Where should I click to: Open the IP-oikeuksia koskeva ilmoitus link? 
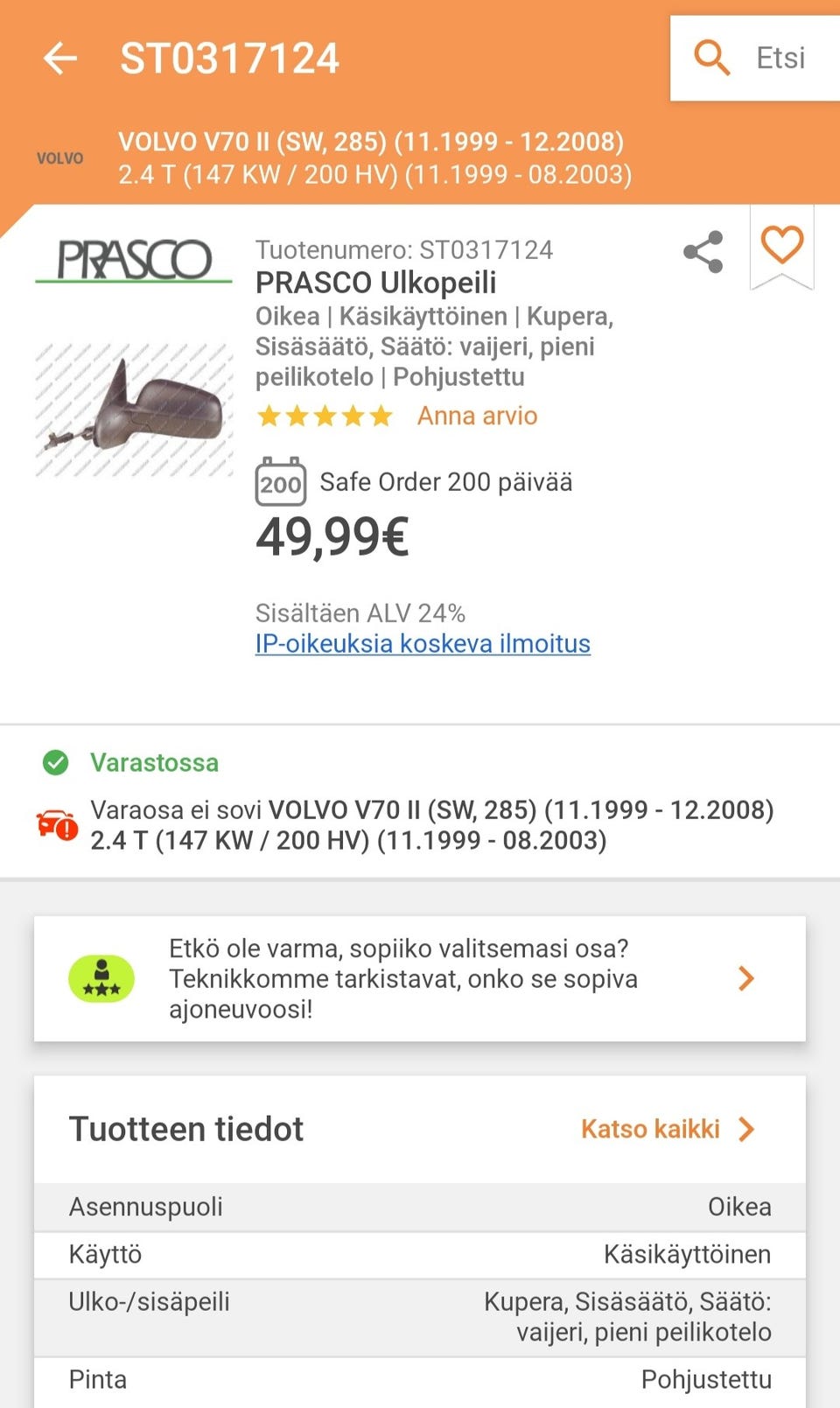point(423,644)
